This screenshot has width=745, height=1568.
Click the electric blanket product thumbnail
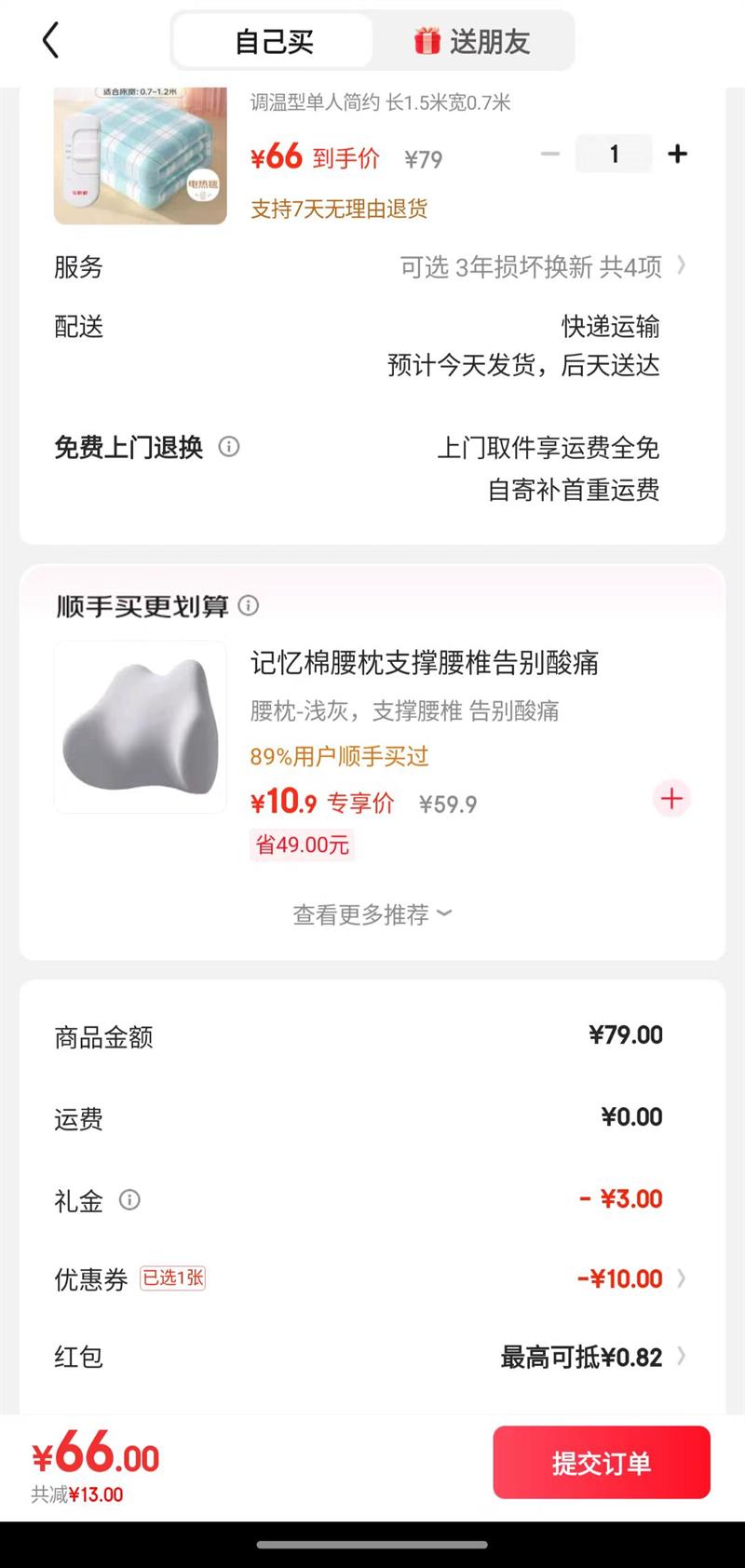click(139, 155)
